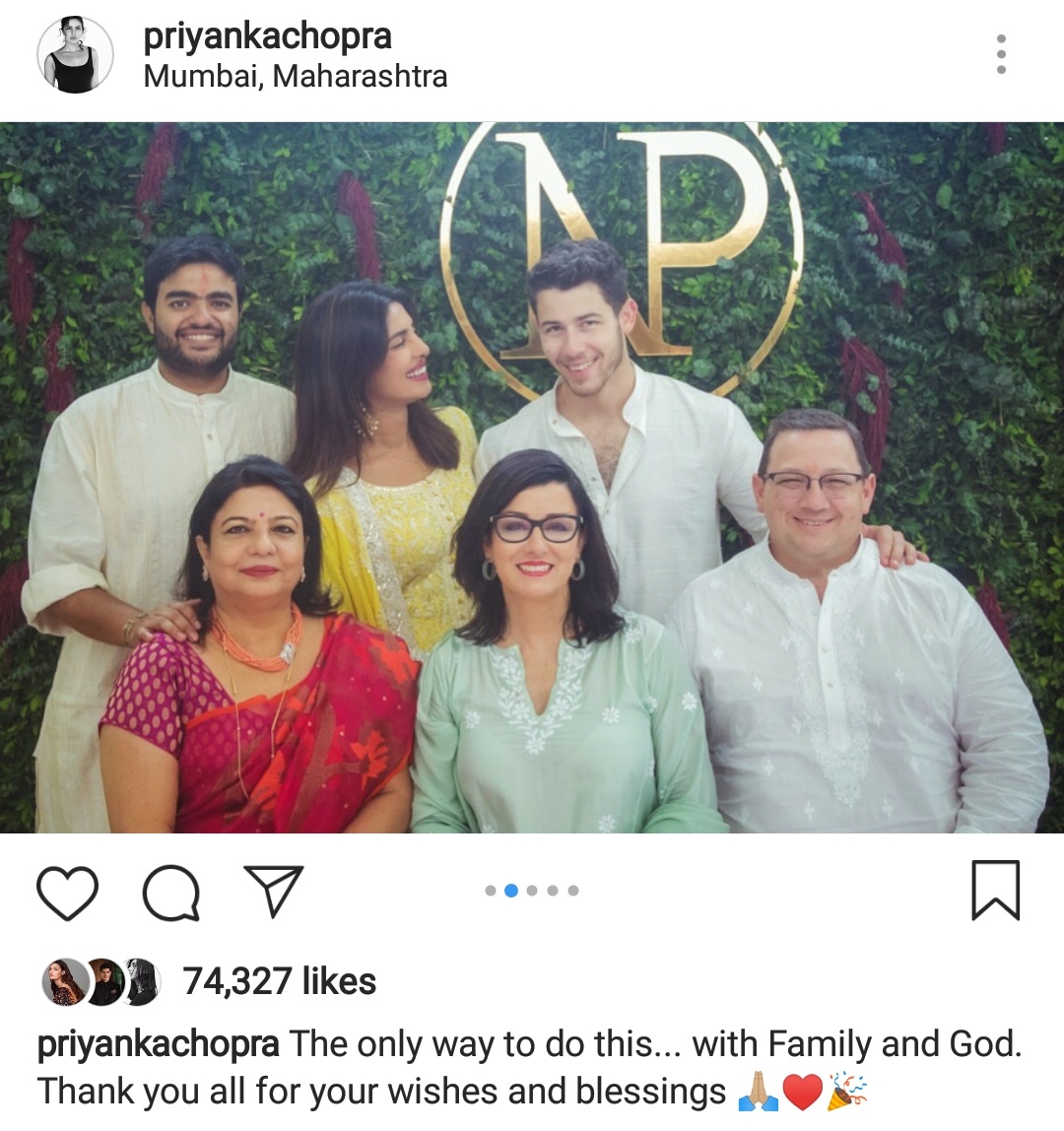
Task: Open the Mumbai, Maharashtra location tag
Action: (296, 77)
